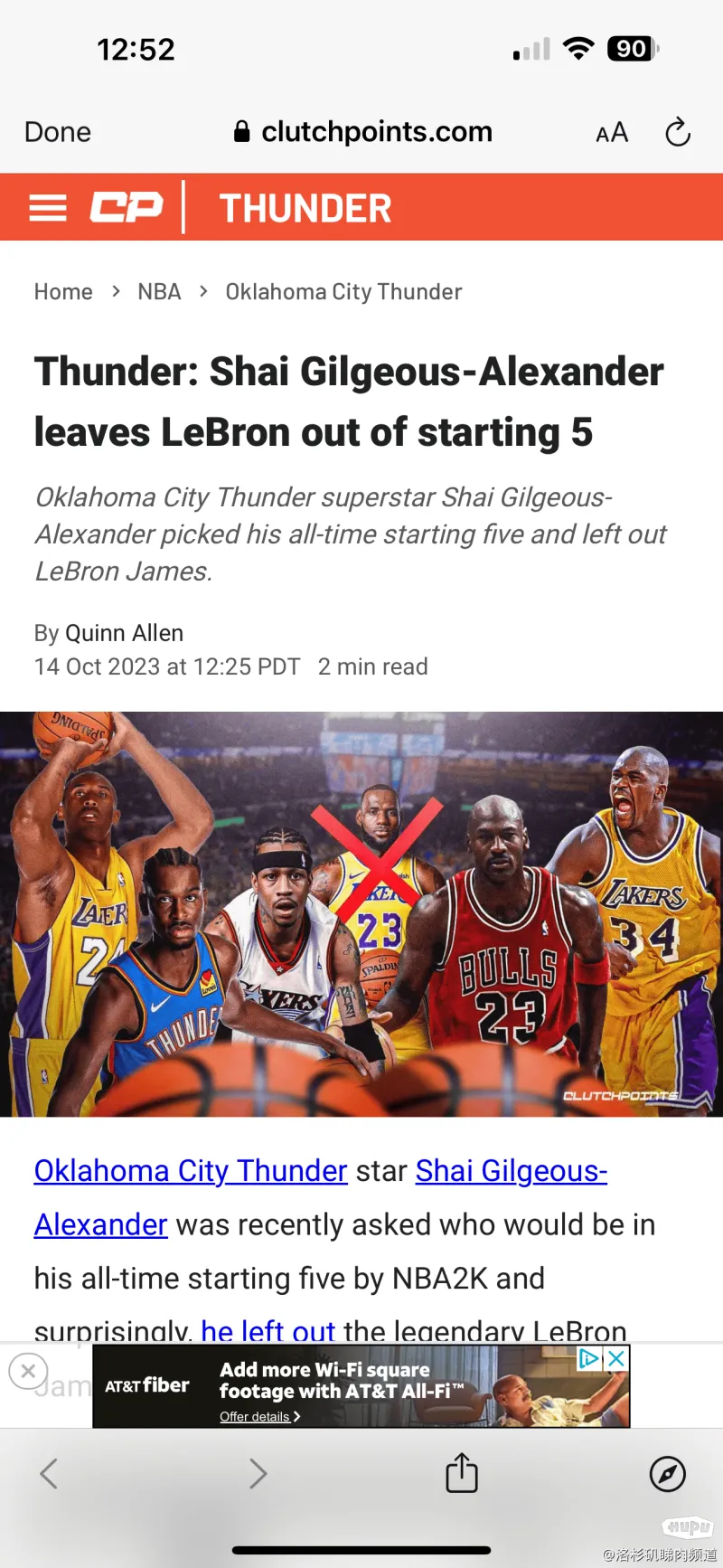The height and width of the screenshot is (1568, 723).
Task: Tap Done to close the browser view
Action: click(58, 132)
